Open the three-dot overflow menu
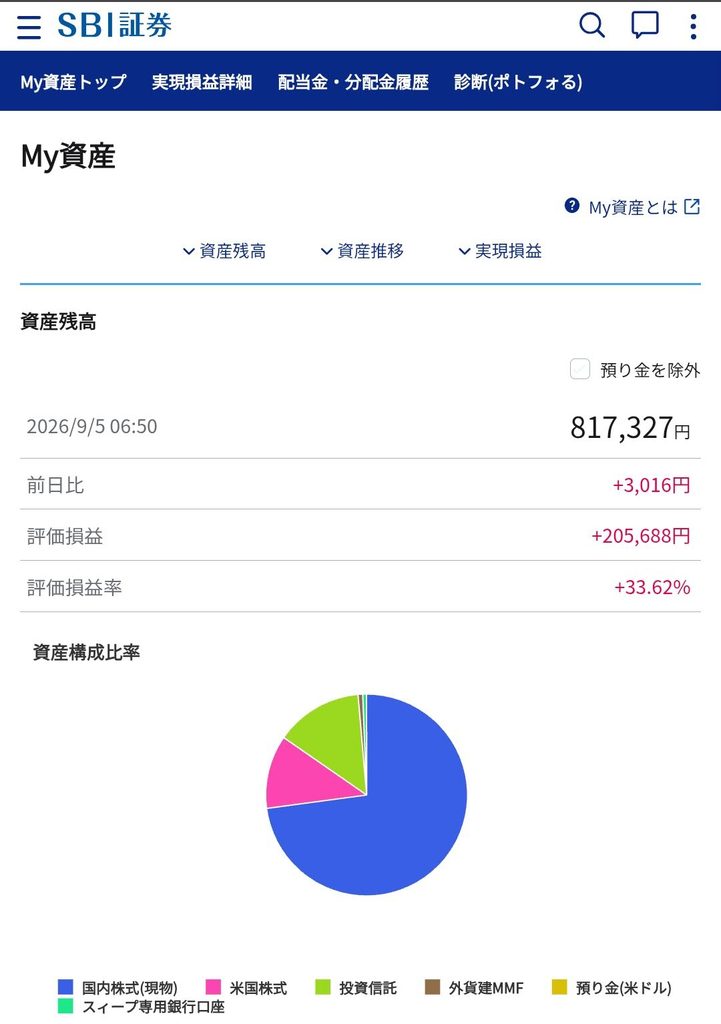 point(693,26)
